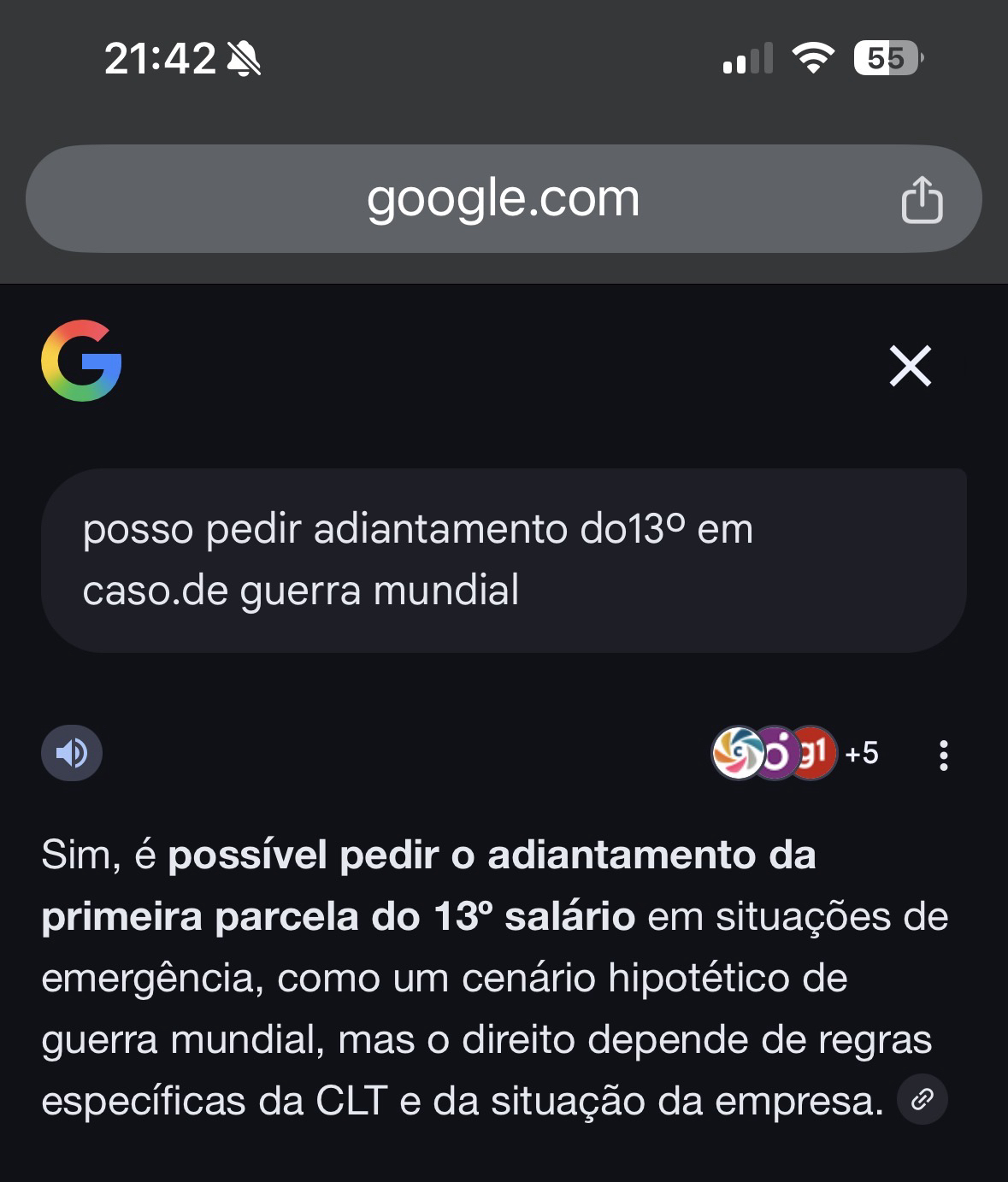Listen to the answer read aloud
Image resolution: width=1008 pixels, height=1182 pixels.
click(x=72, y=754)
